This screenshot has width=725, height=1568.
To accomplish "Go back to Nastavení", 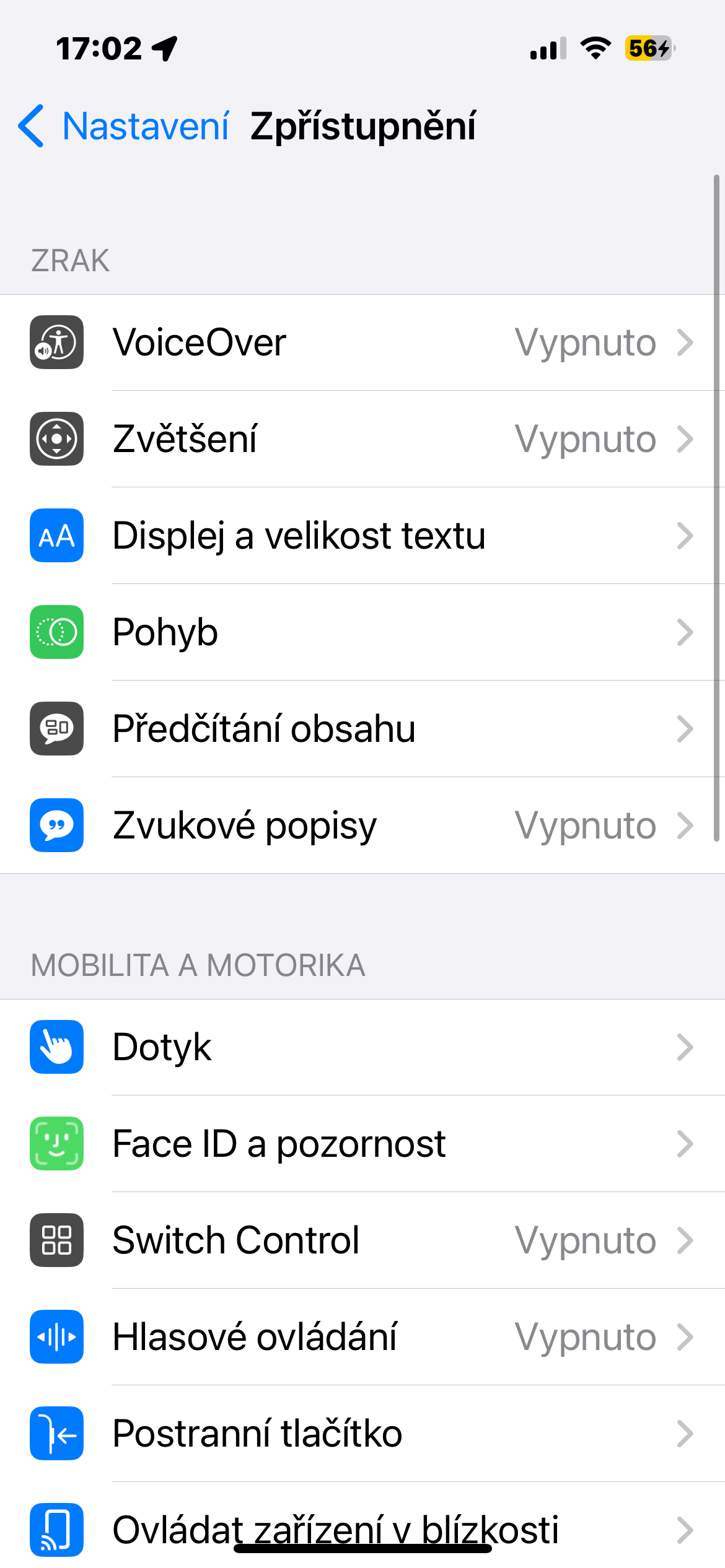I will (124, 126).
